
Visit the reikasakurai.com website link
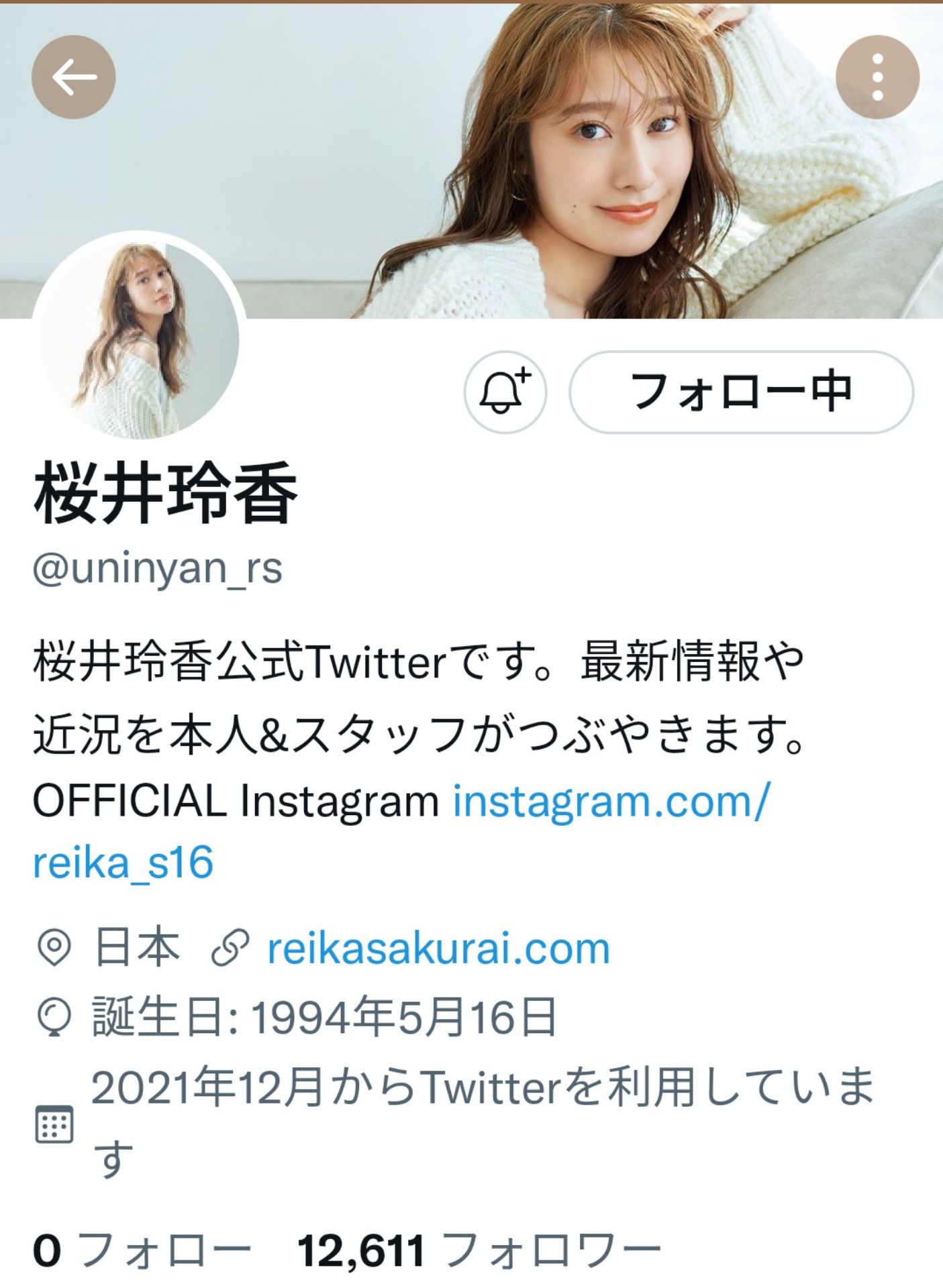point(438,949)
